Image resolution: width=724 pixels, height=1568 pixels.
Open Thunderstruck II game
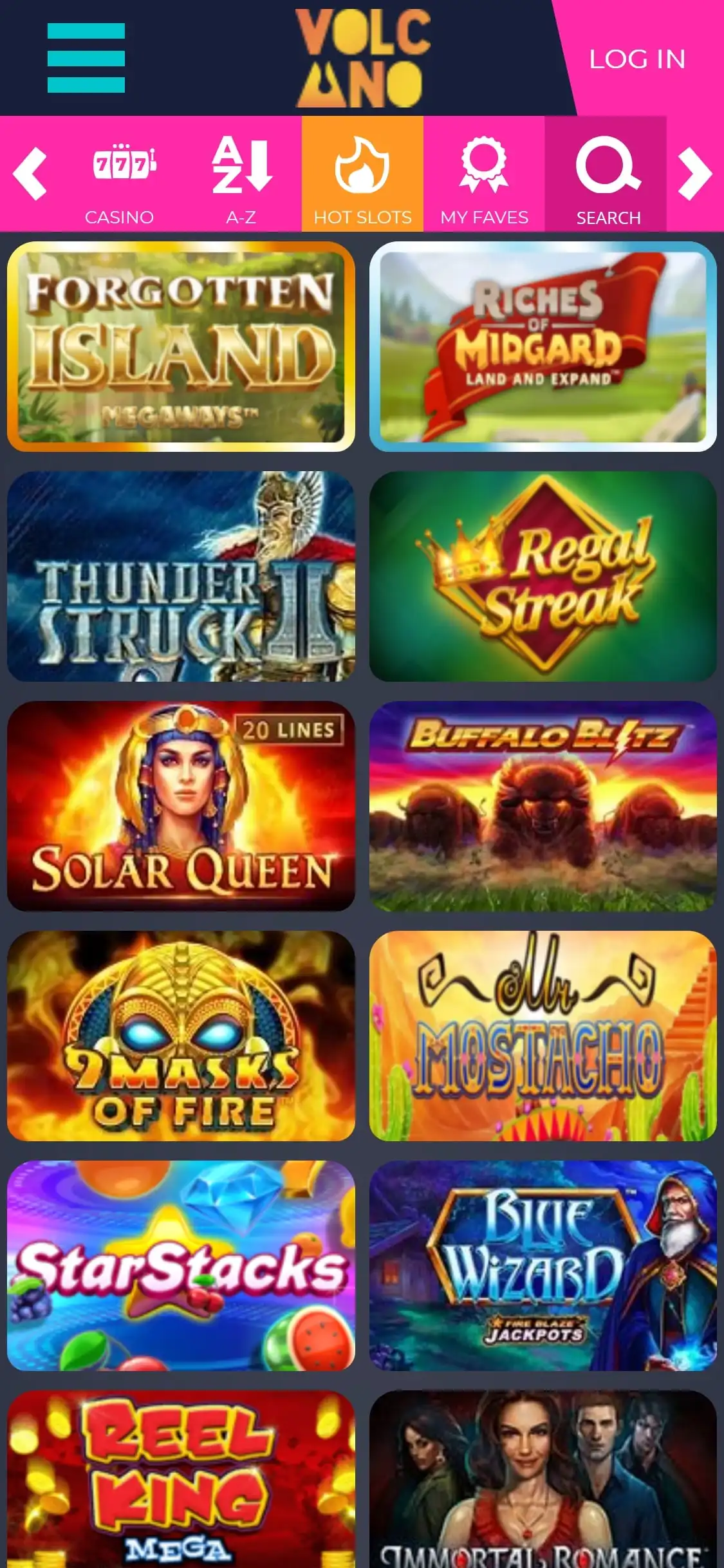click(x=181, y=576)
